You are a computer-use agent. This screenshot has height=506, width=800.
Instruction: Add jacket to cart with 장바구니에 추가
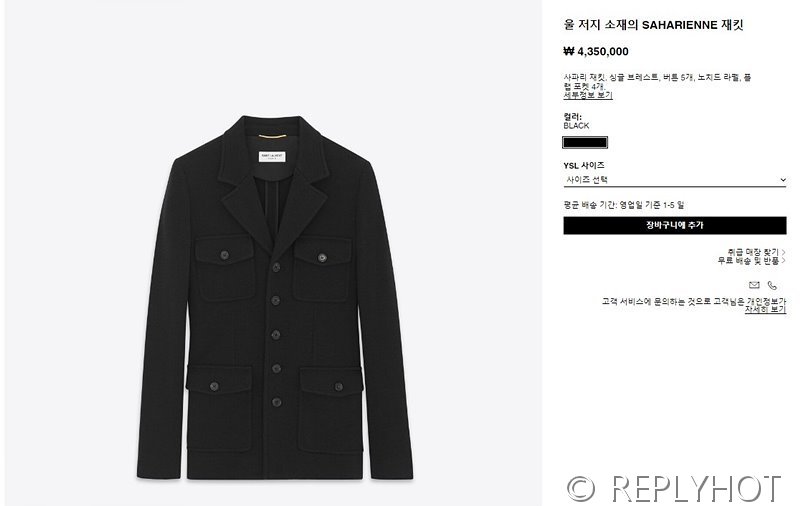point(675,225)
